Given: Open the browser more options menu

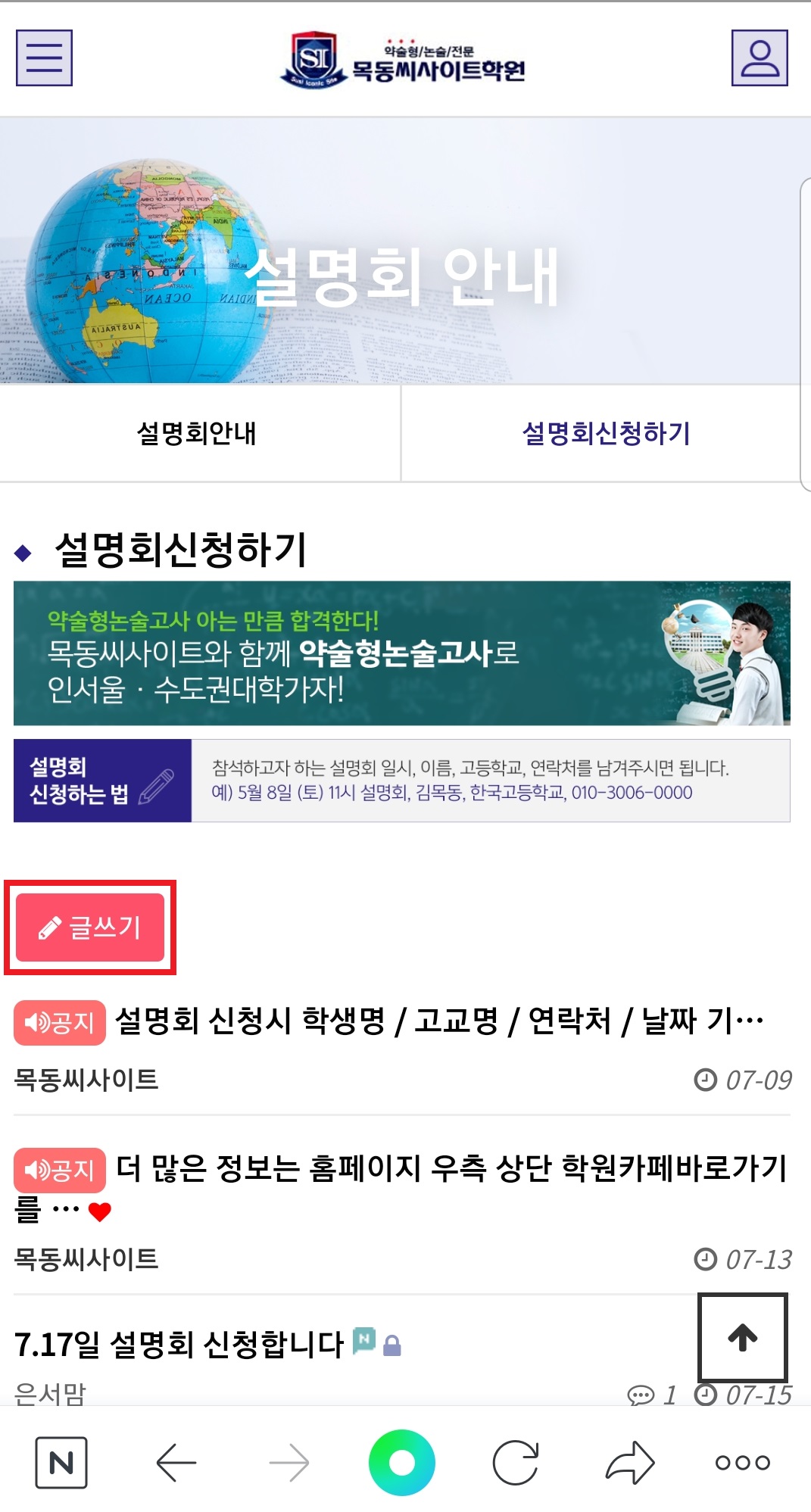Looking at the screenshot, I should 742,1463.
